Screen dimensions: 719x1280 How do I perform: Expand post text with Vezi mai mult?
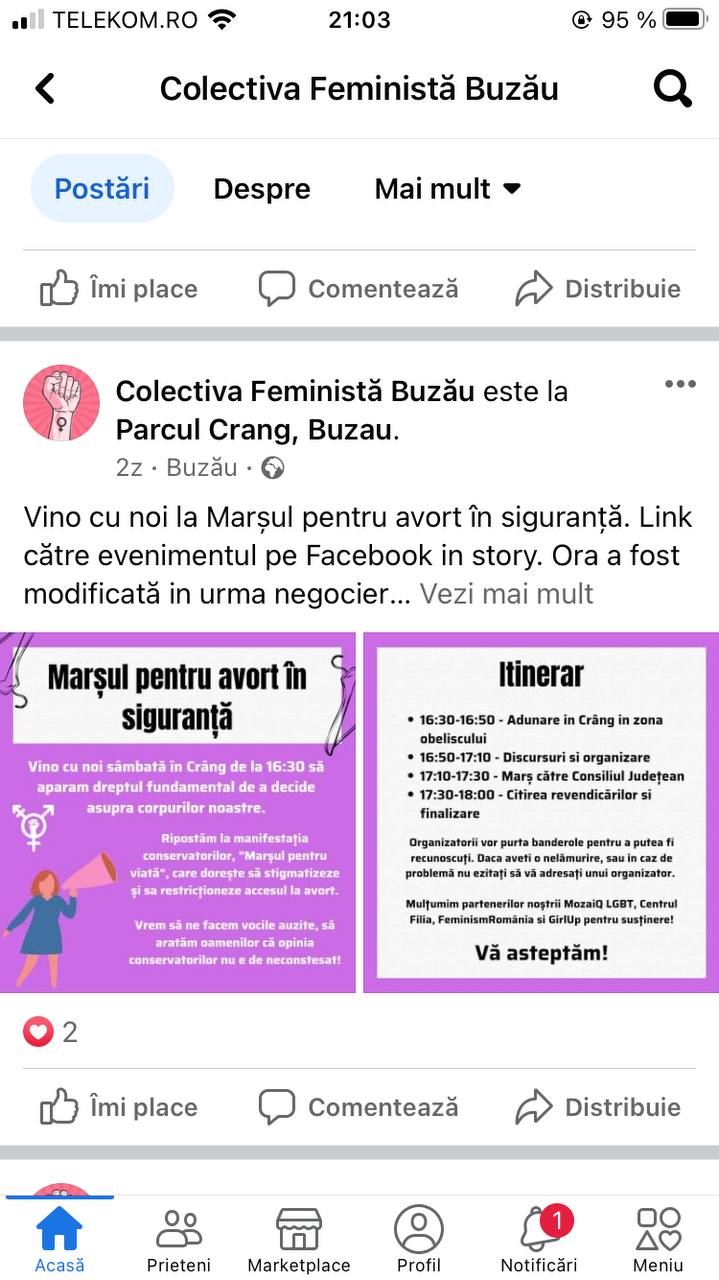pos(506,594)
